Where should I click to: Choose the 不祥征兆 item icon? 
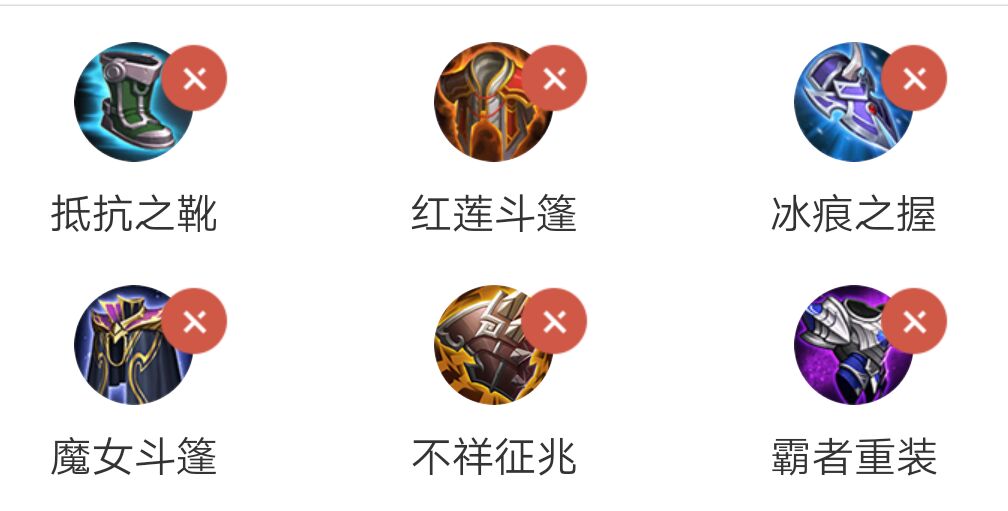tap(488, 346)
